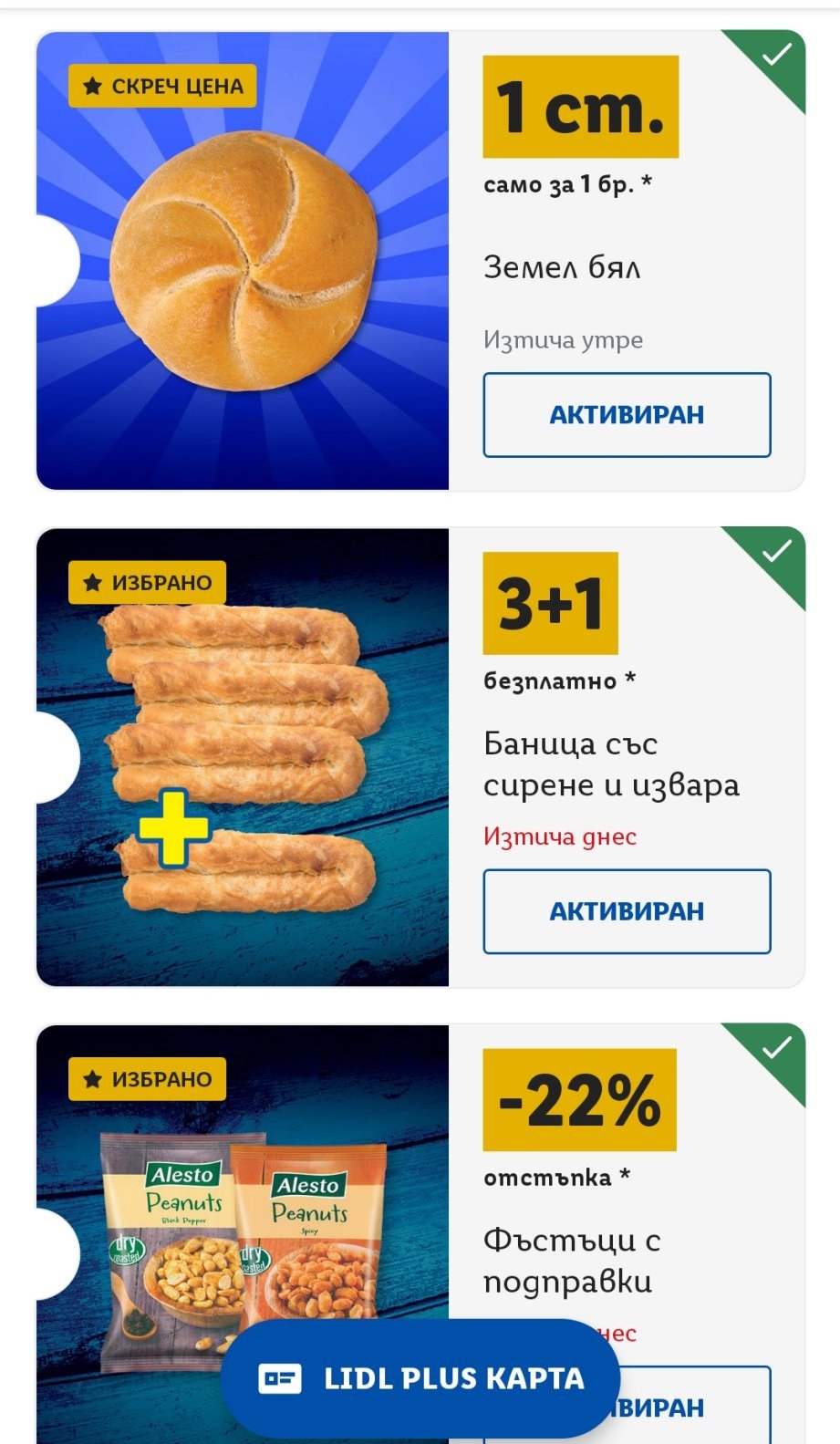The height and width of the screenshot is (1444, 840).
Task: Open the Баница със сирене и извара coupon
Action: [x=243, y=757]
